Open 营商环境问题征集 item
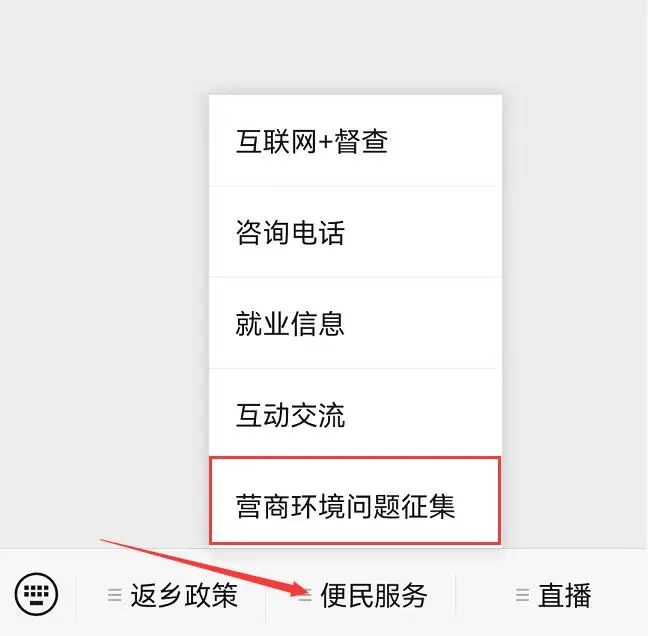Viewport: 648px width, 636px height. 354,505
